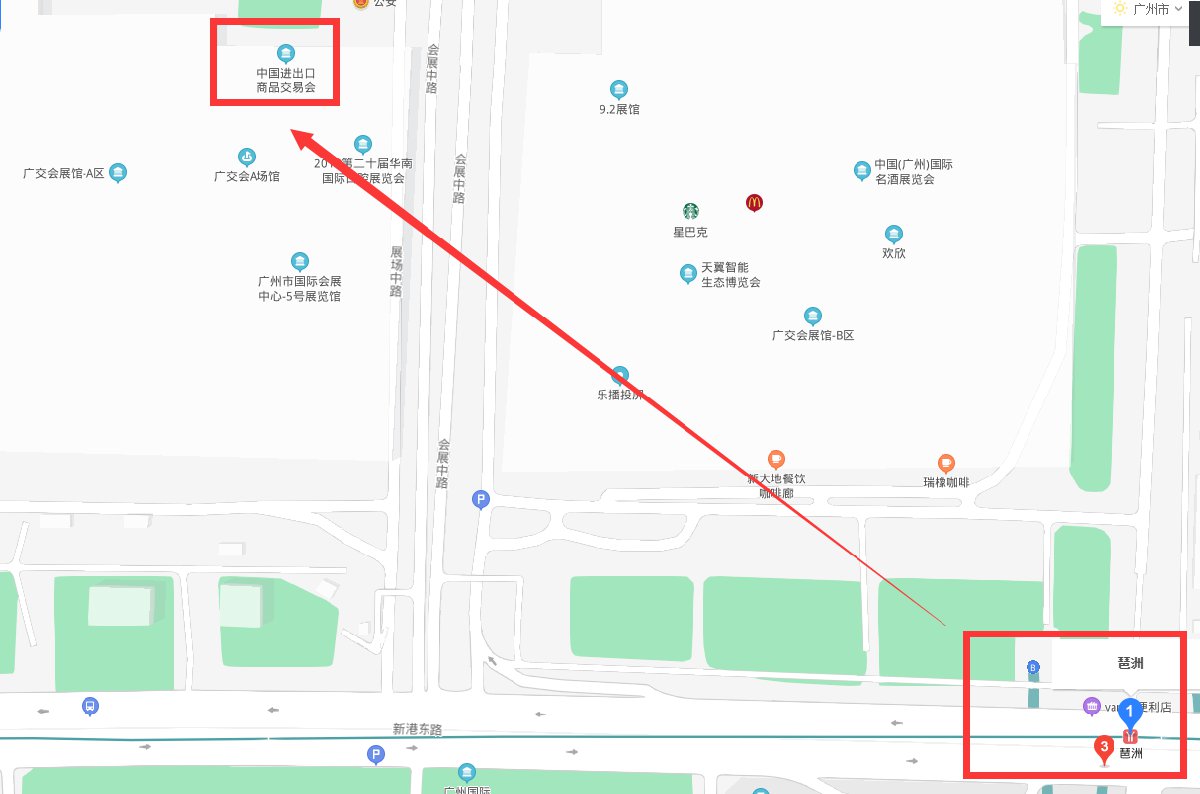Viewport: 1200px width, 794px height.
Task: Select the red result pin numbered 3
Action: 1104,747
